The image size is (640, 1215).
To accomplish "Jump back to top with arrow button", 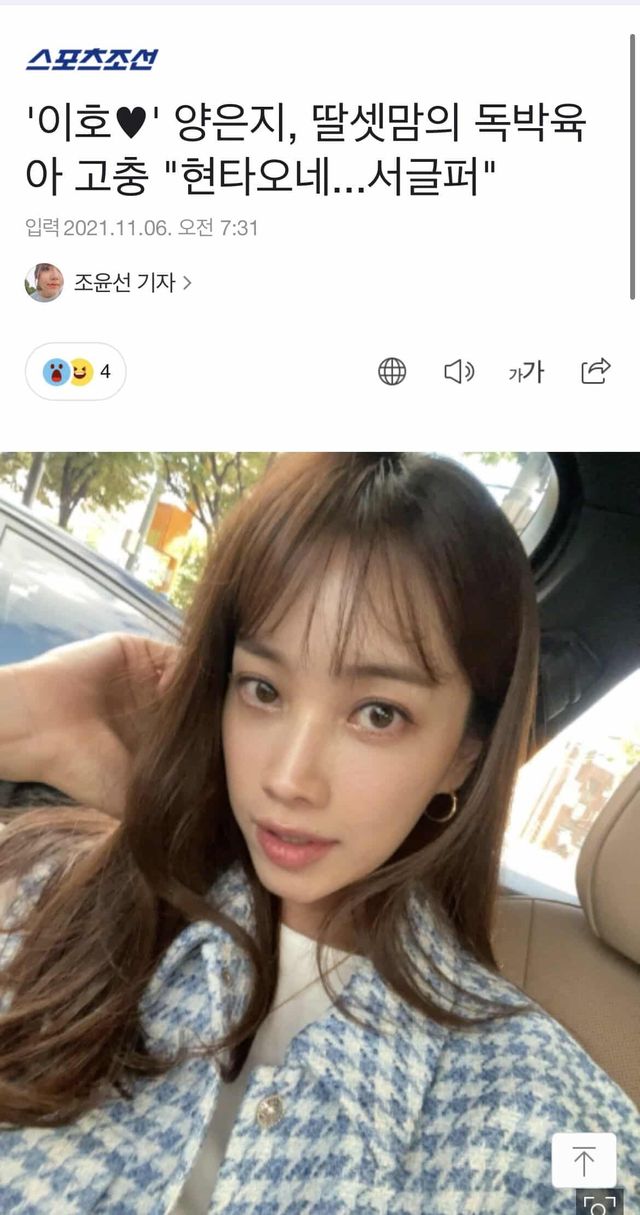I will (584, 1161).
